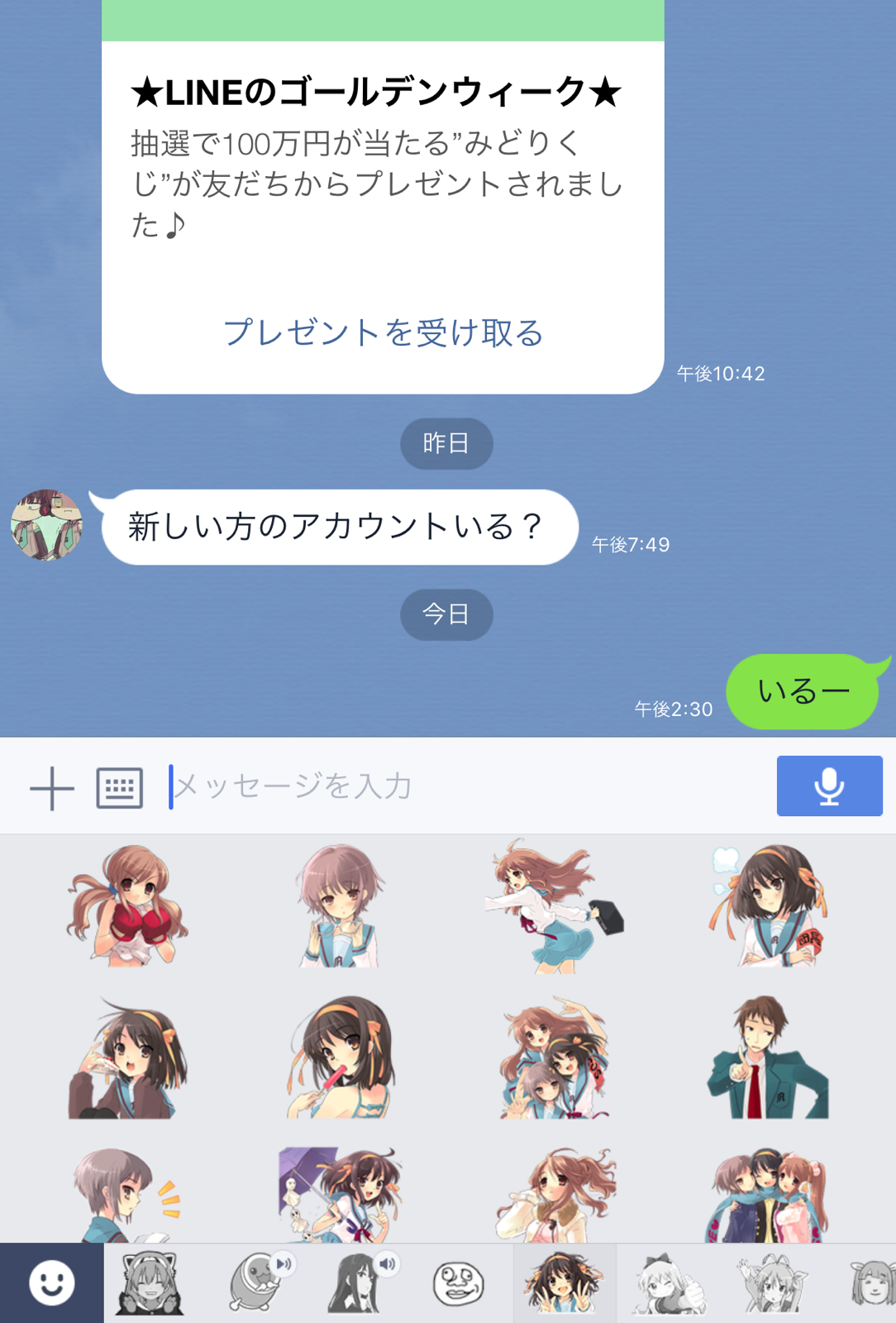Viewport: 896px width, 1323px height.
Task: Select the long-haired girl sound sticker pack
Action: [360, 1283]
